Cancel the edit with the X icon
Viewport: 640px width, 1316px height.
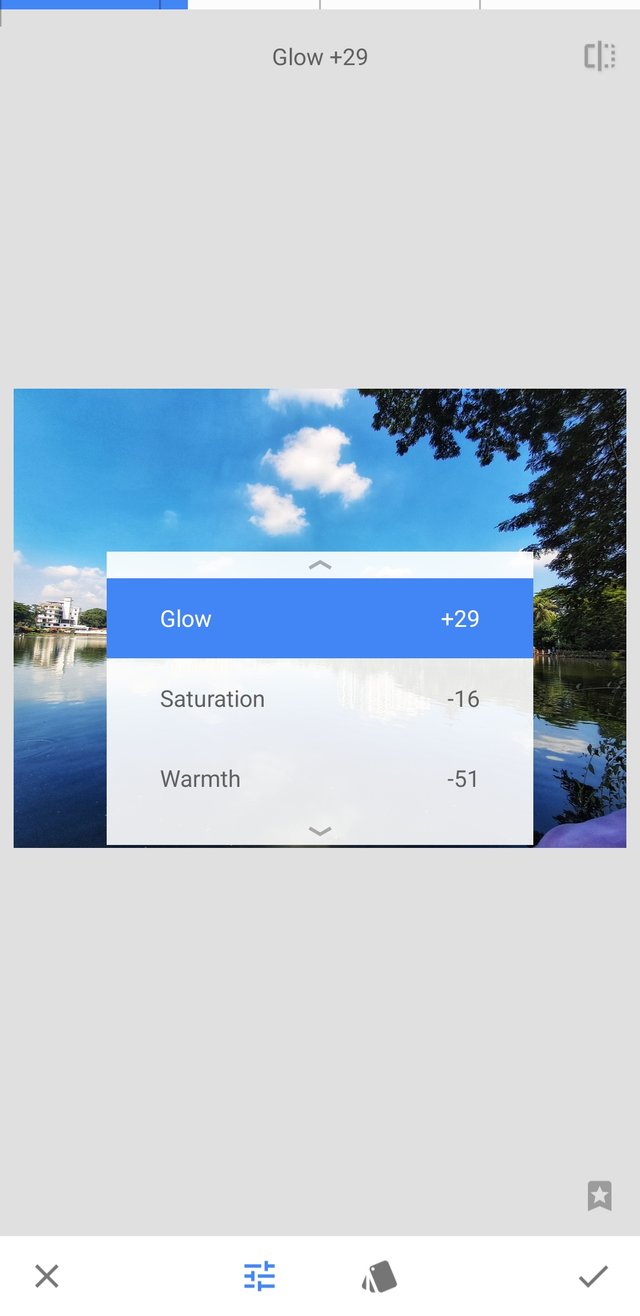(47, 1276)
